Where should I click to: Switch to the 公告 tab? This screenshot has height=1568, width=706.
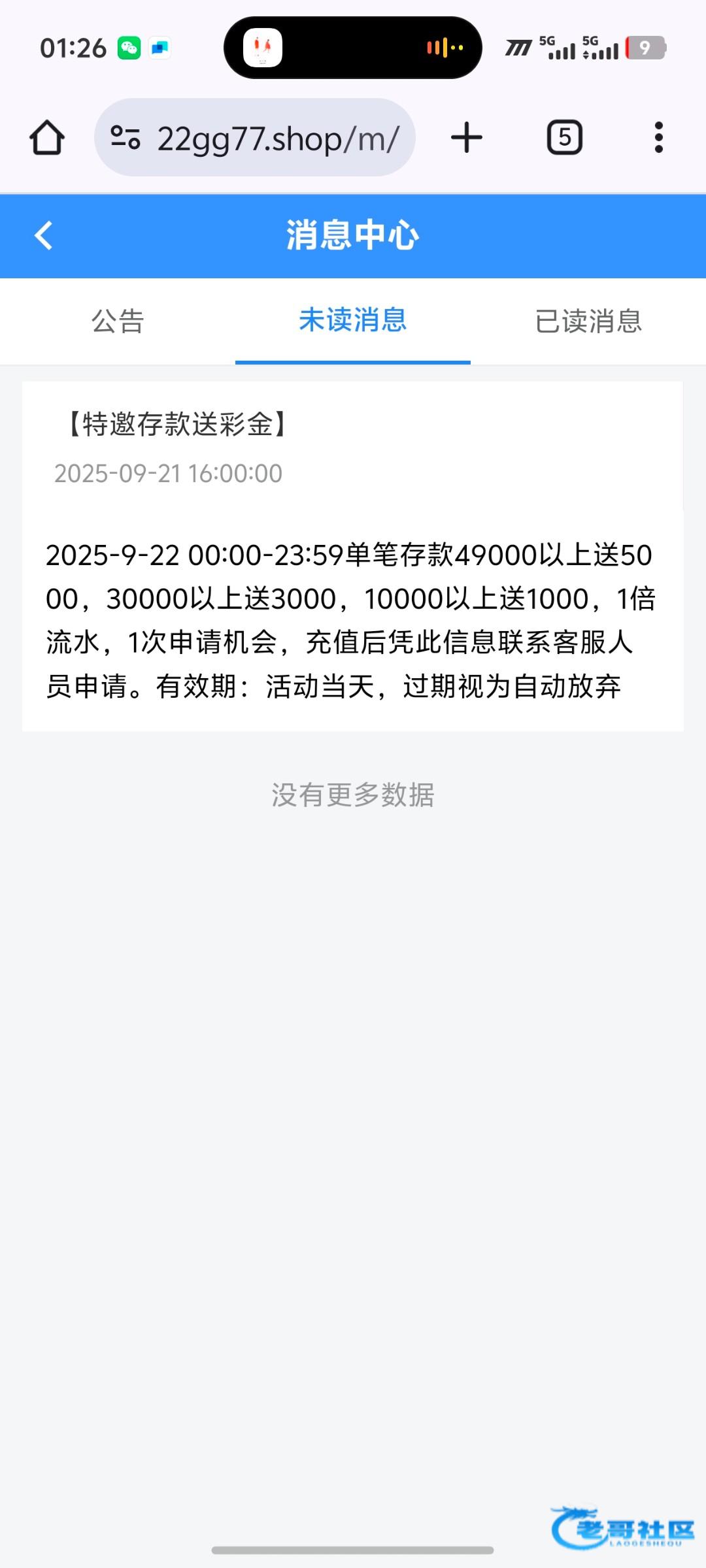[118, 321]
